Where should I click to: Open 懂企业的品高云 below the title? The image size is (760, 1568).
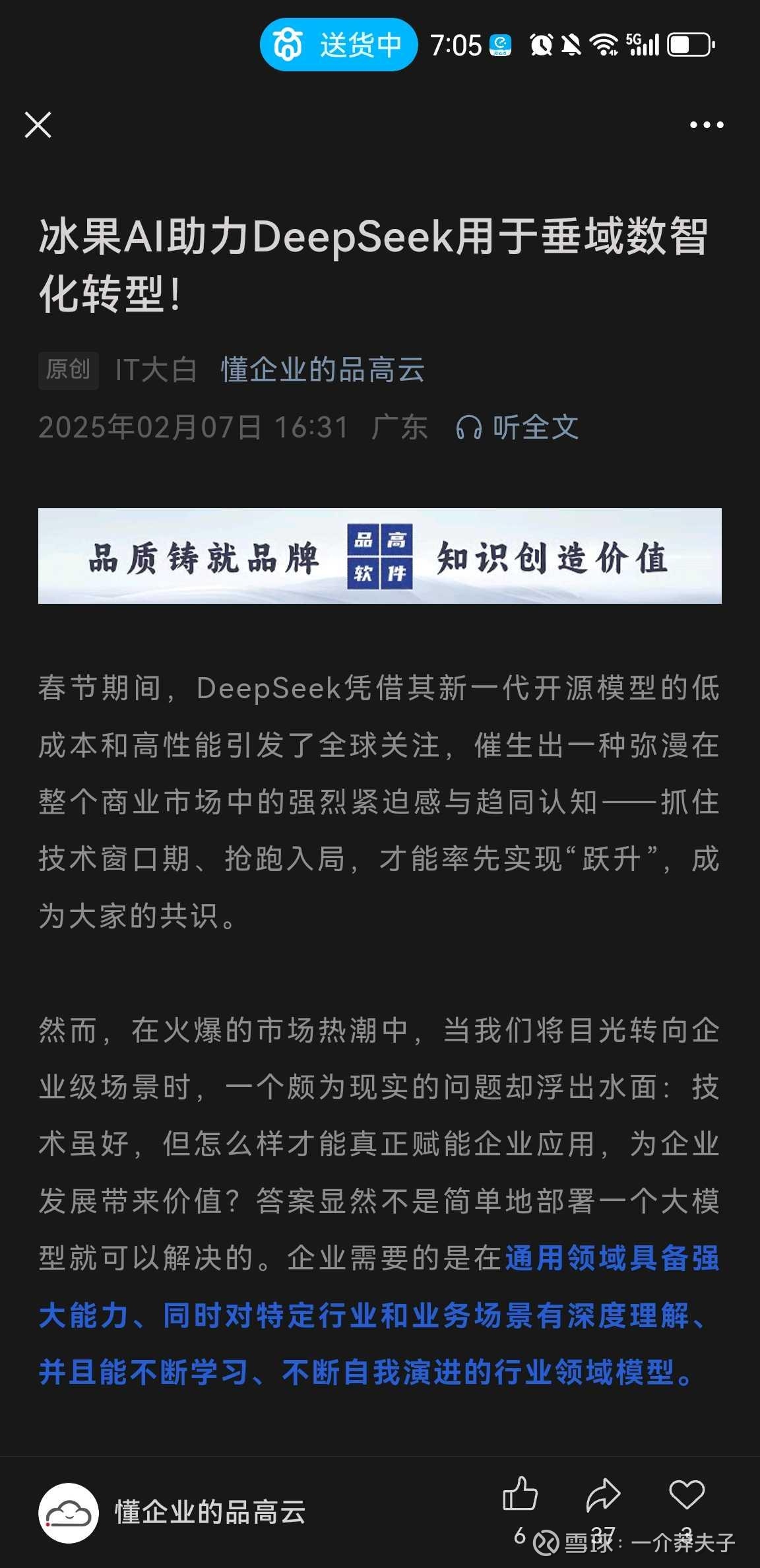(321, 370)
